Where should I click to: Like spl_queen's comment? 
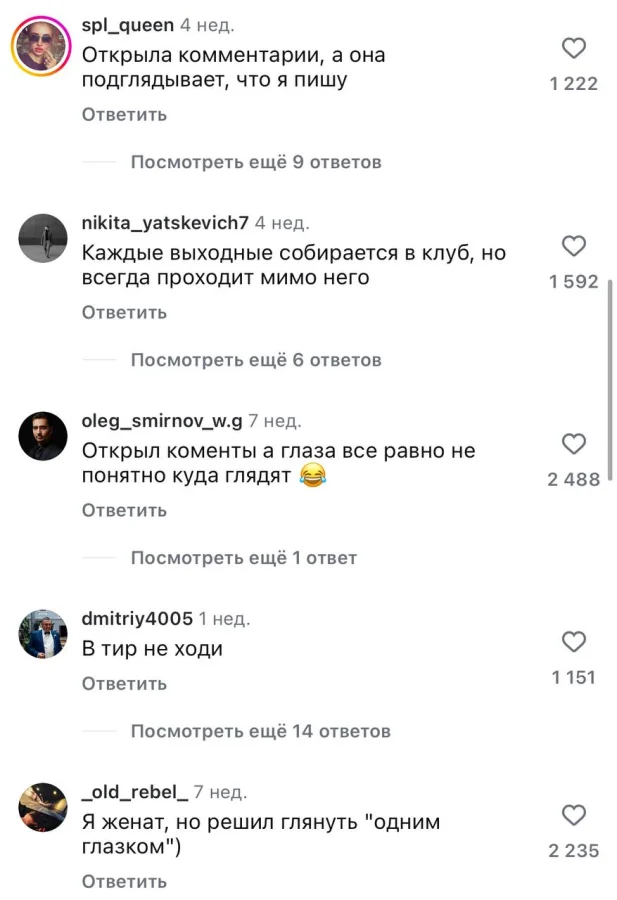point(573,48)
